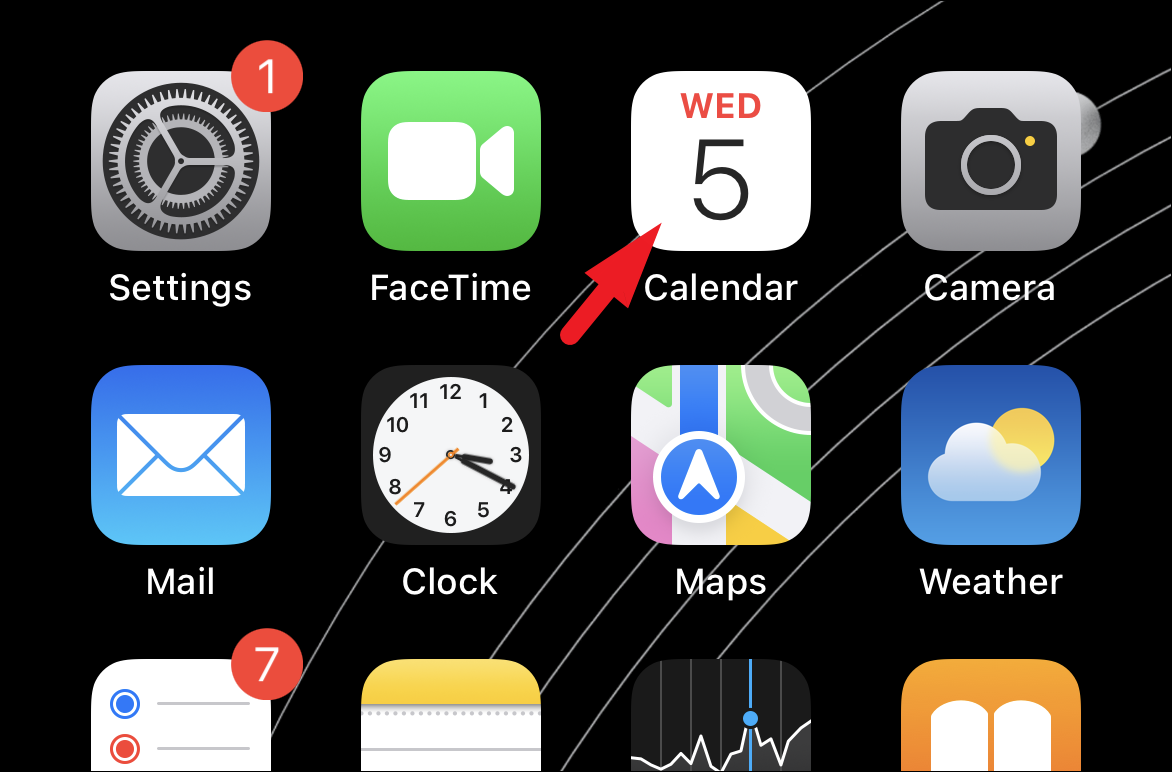Tap the Clock app icon
This screenshot has height=772, width=1172.
pyautogui.click(x=451, y=455)
